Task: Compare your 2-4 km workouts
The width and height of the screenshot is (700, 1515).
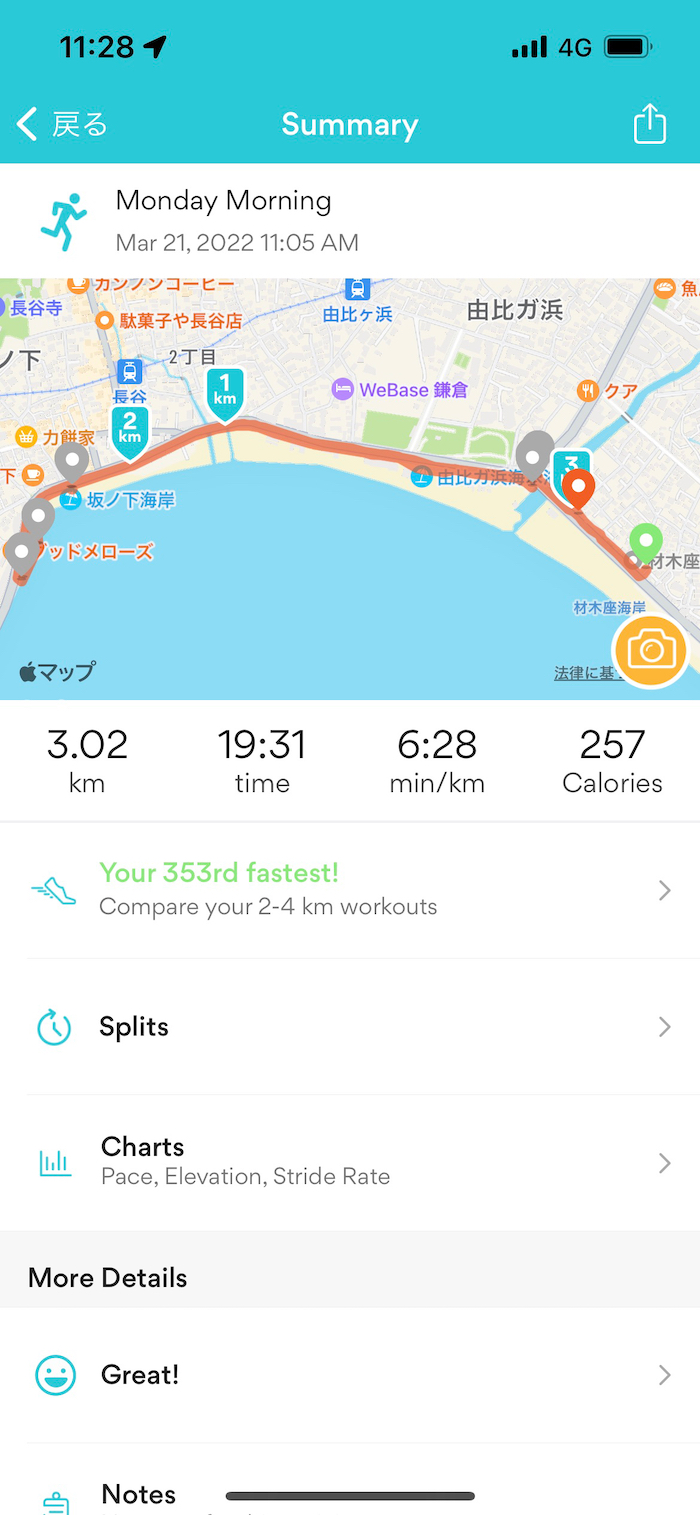Action: click(350, 890)
